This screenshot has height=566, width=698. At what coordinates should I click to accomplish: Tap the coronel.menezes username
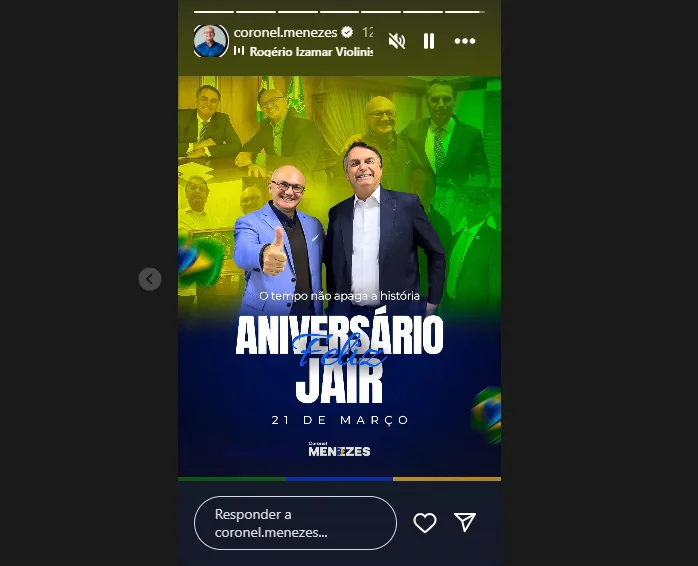click(285, 32)
